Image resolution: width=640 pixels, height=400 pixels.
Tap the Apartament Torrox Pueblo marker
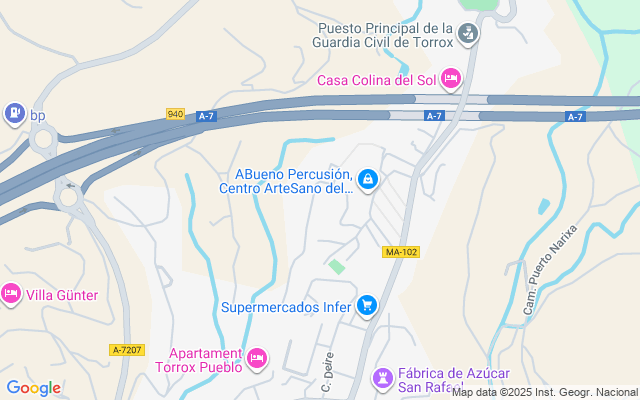tap(257, 357)
